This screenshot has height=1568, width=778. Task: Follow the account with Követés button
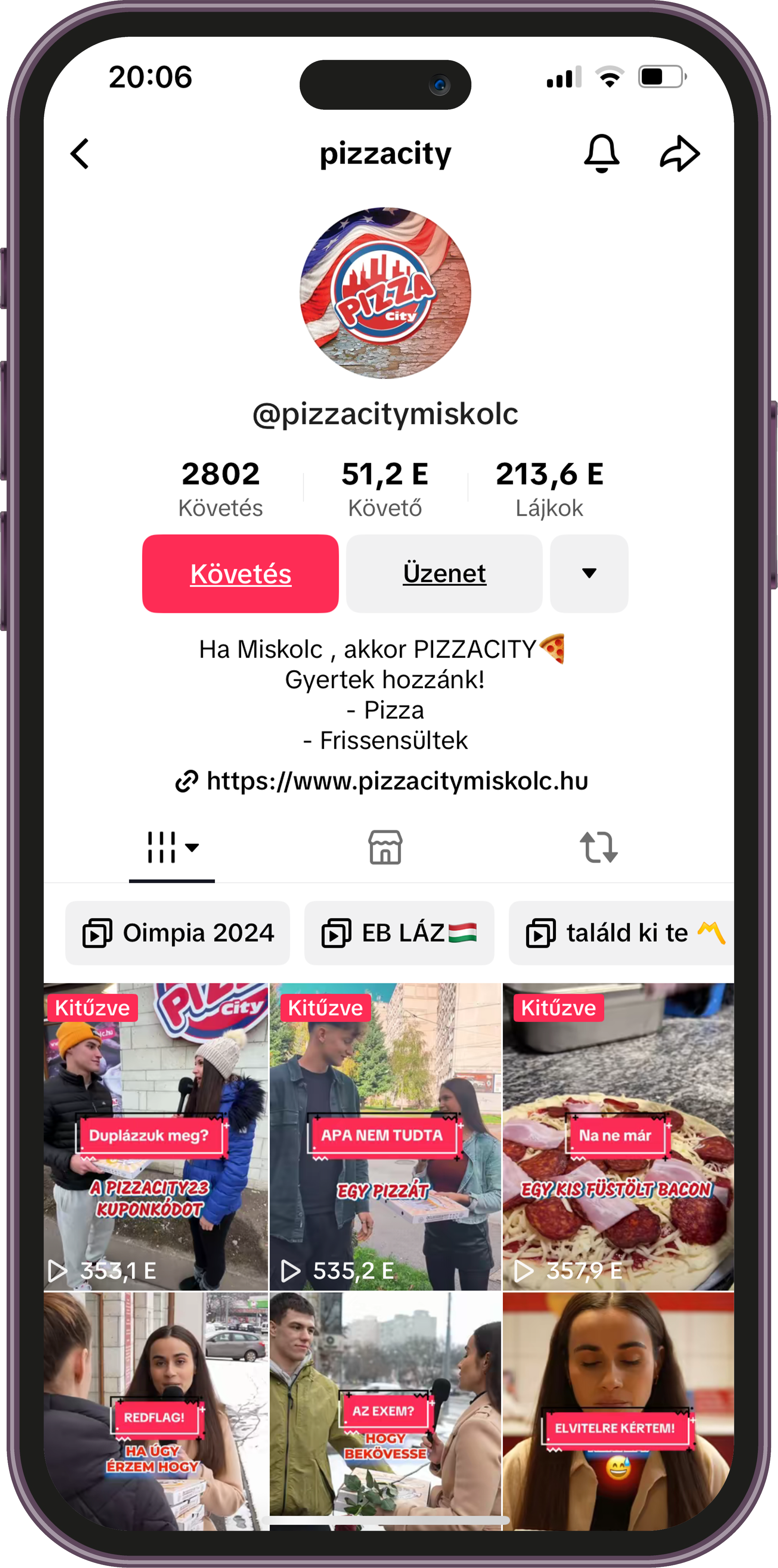(x=241, y=573)
